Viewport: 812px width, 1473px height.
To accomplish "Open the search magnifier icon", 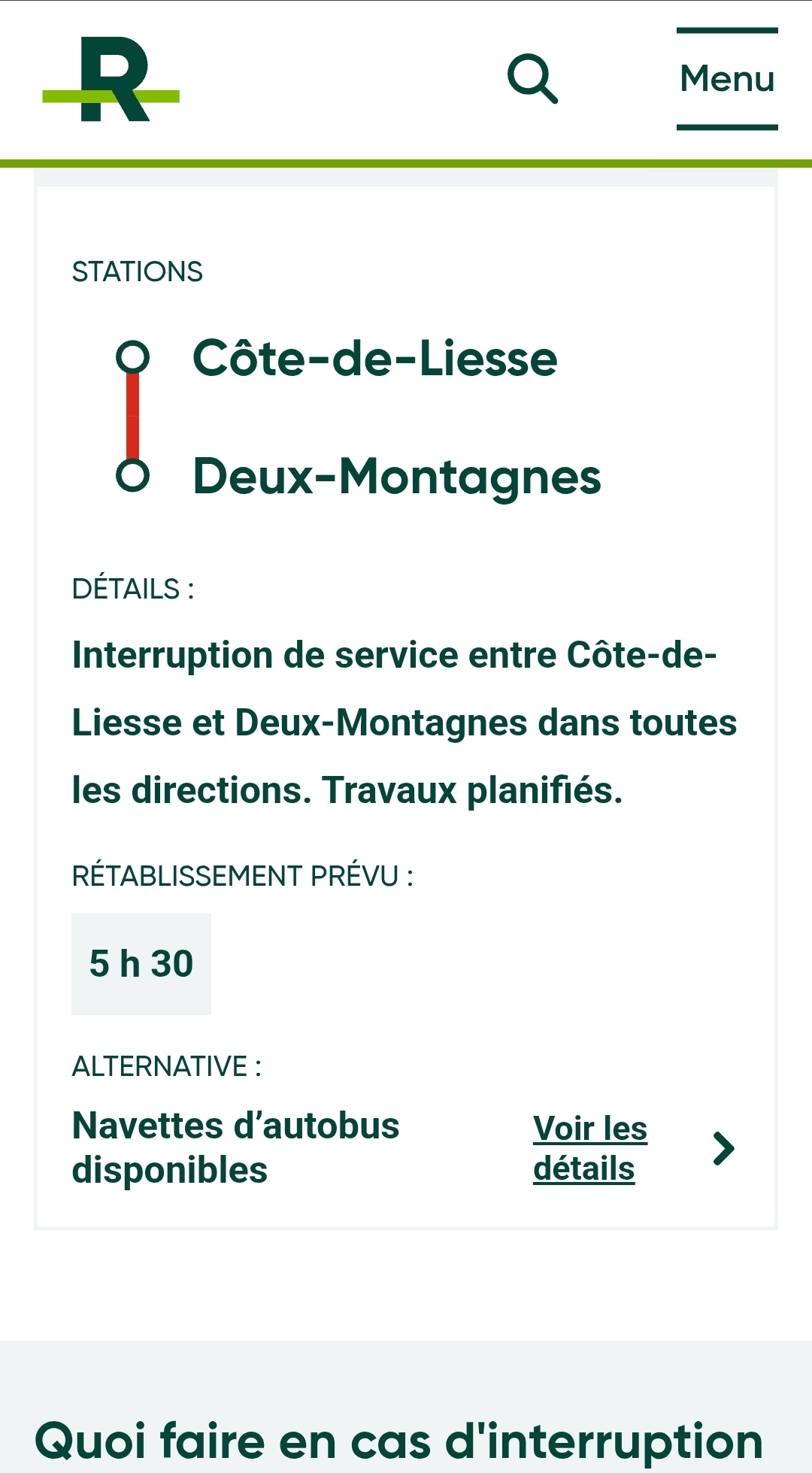I will pyautogui.click(x=532, y=78).
